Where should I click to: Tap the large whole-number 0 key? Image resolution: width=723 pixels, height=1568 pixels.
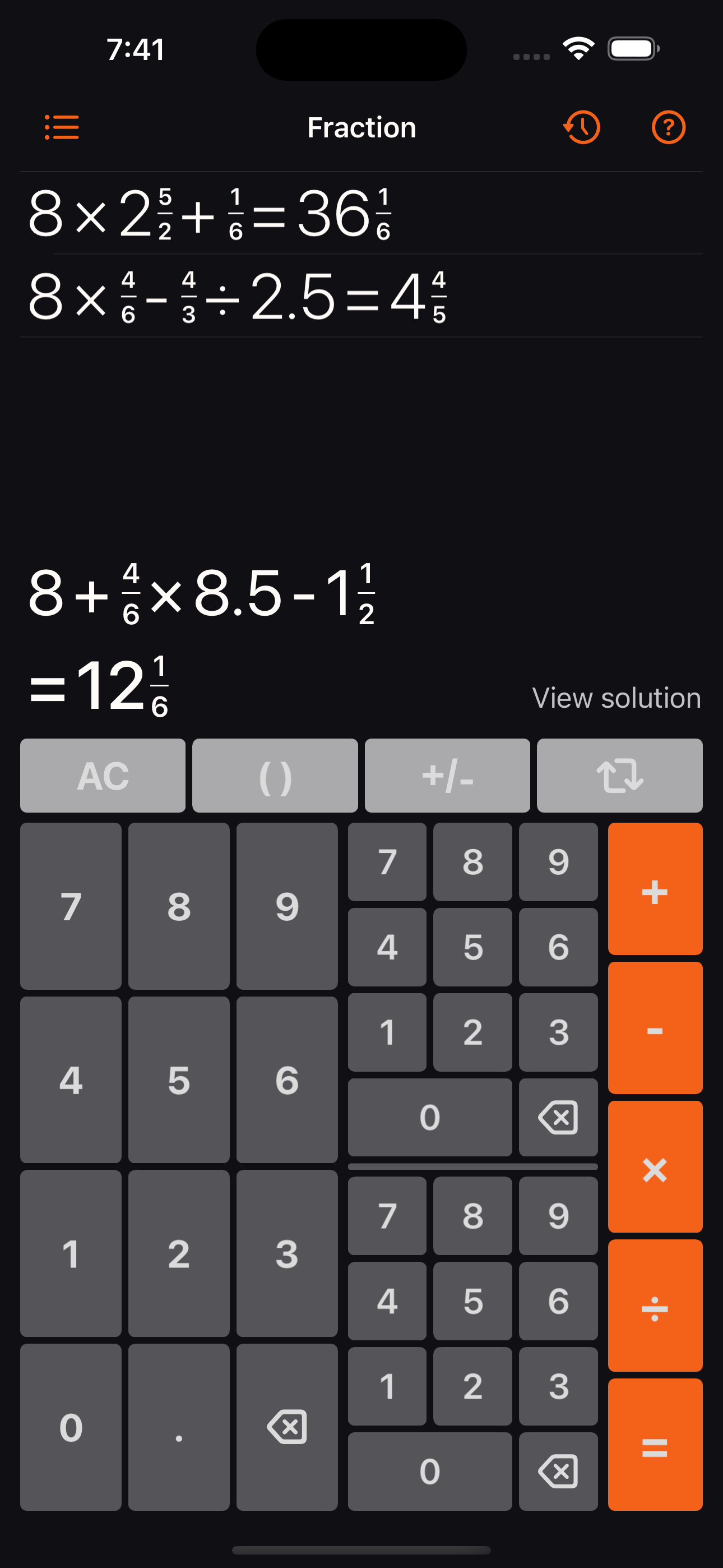tap(71, 1427)
